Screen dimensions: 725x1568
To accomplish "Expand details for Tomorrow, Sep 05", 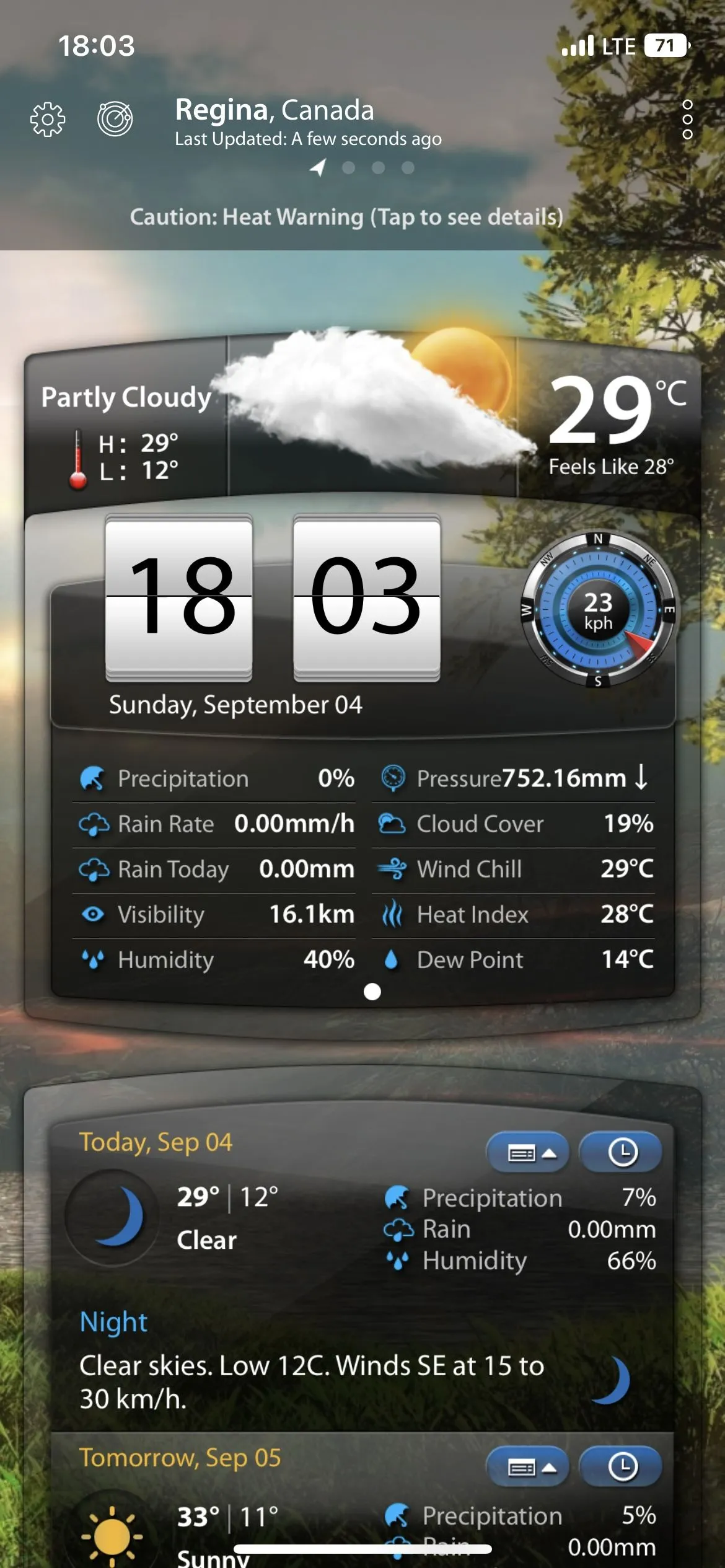I will (528, 1466).
